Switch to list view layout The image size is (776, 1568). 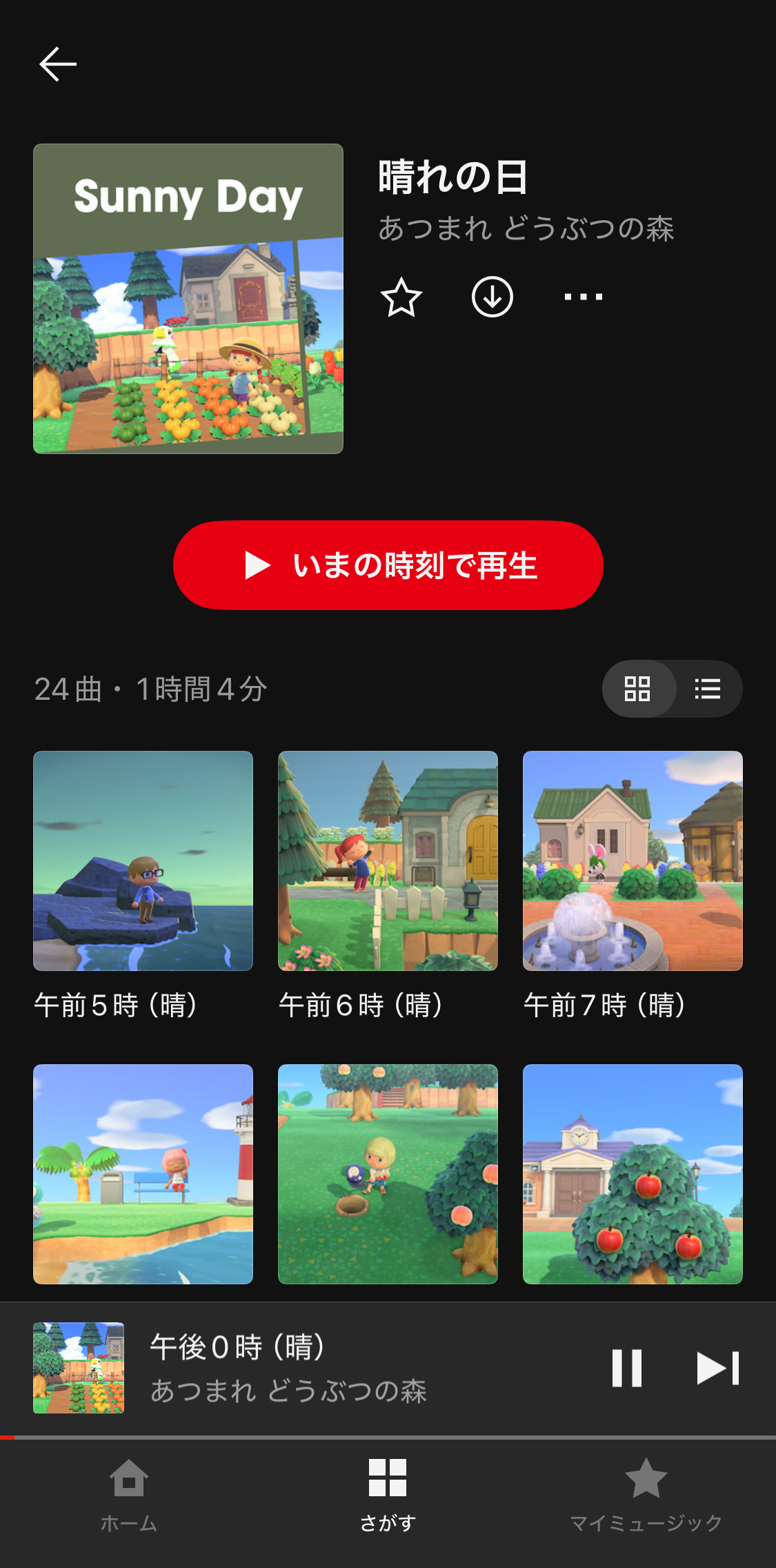click(707, 688)
